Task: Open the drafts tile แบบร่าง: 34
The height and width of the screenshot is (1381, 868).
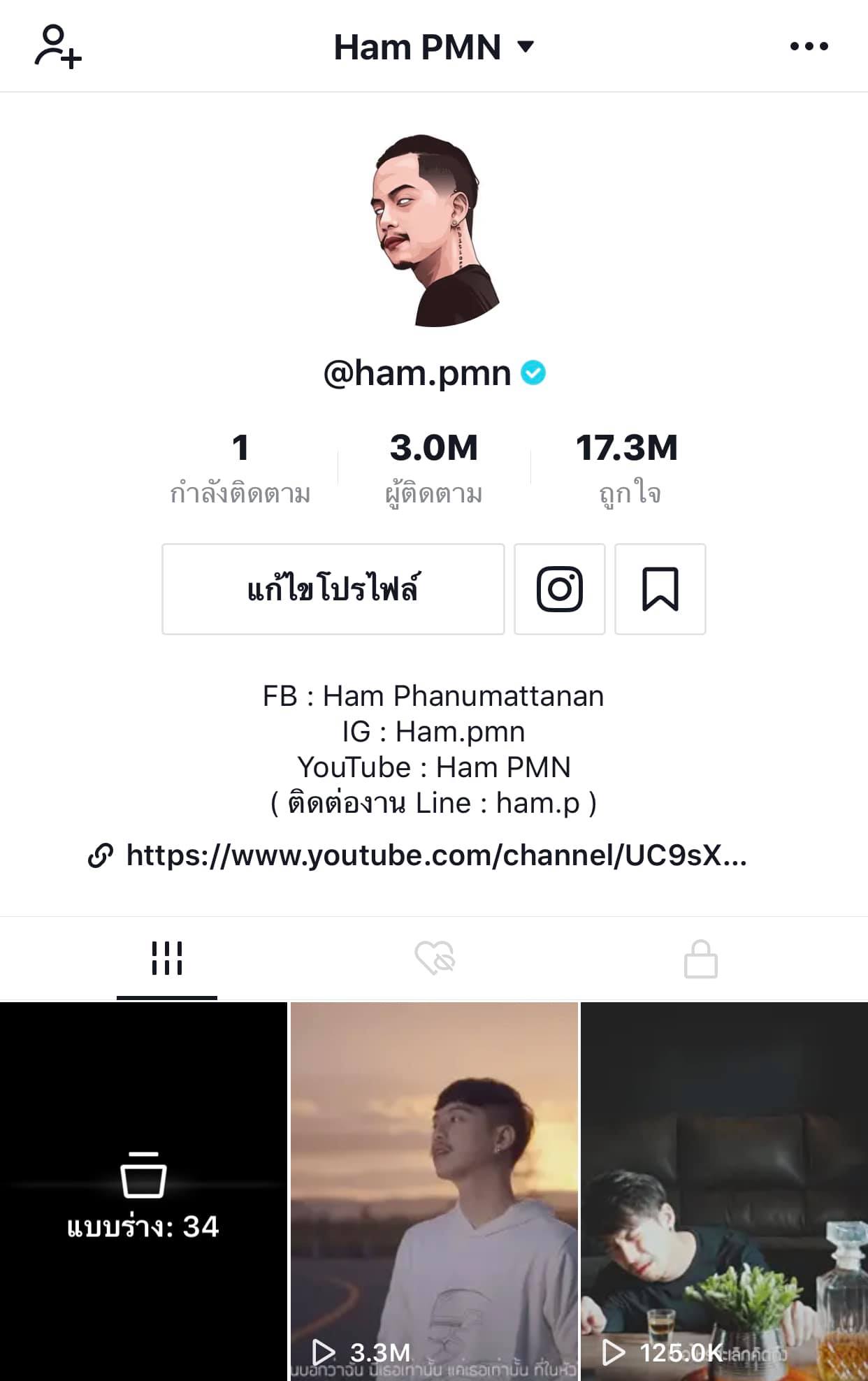Action: pyautogui.click(x=143, y=1192)
